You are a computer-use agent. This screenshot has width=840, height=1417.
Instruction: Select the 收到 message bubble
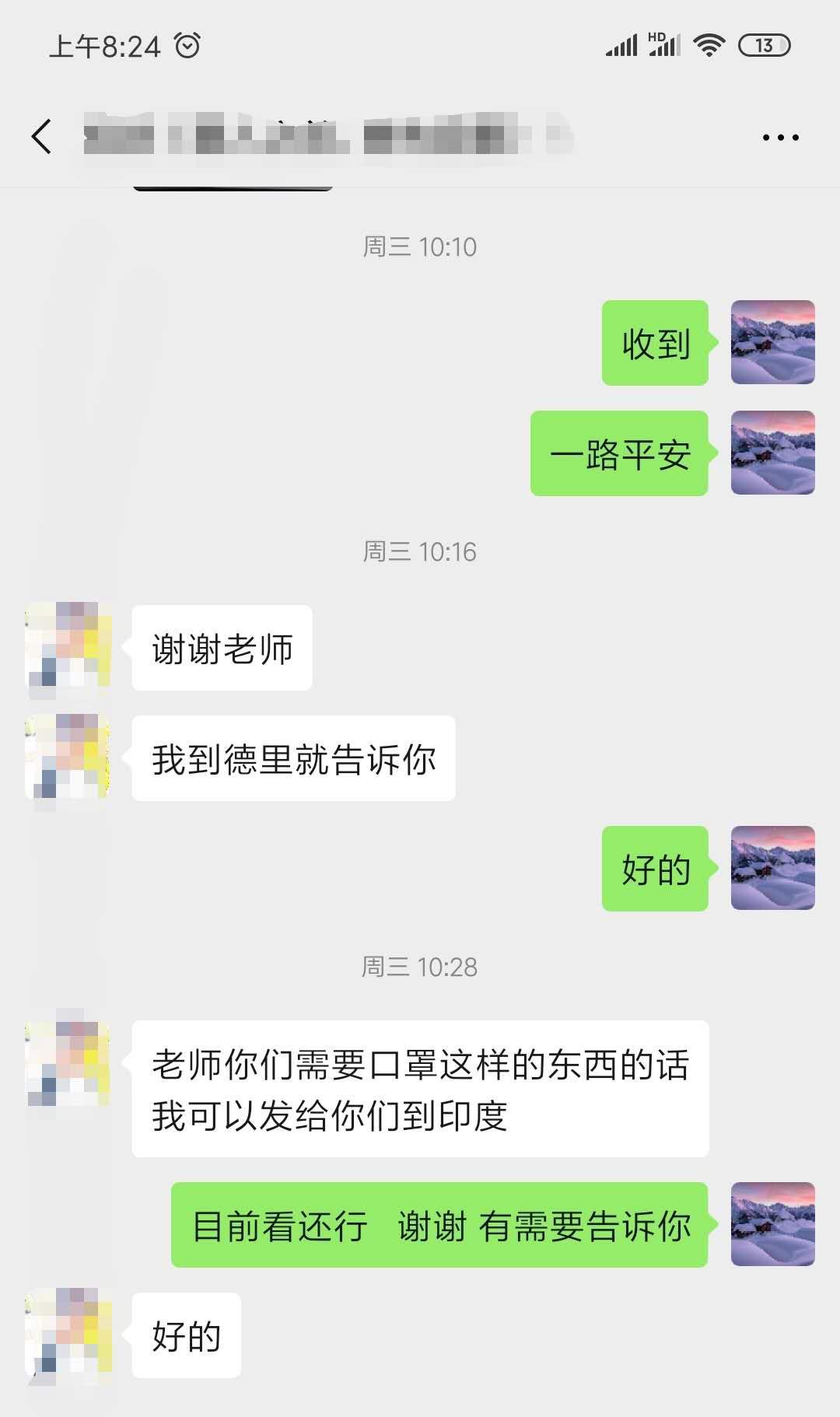pos(654,343)
